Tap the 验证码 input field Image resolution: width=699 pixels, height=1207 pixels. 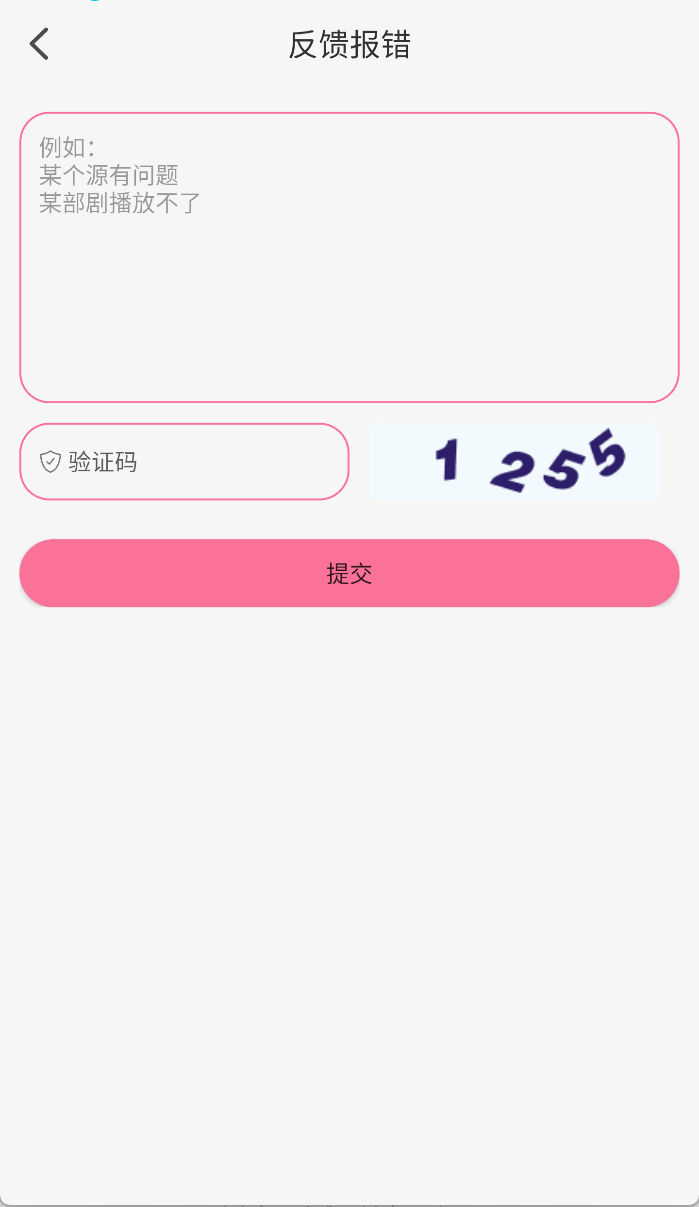[200, 462]
